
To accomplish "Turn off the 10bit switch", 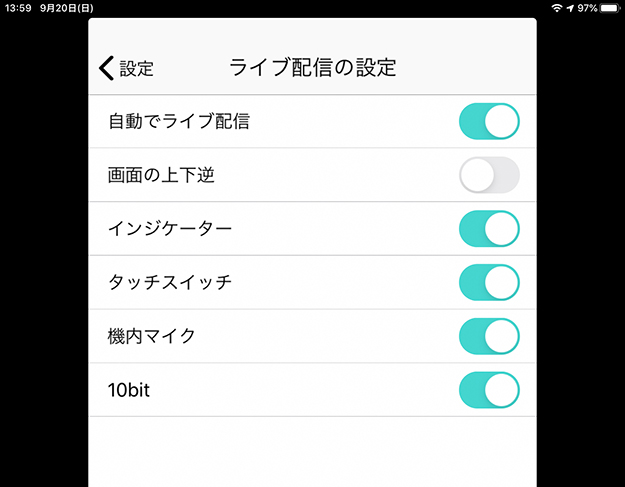I will tap(489, 390).
